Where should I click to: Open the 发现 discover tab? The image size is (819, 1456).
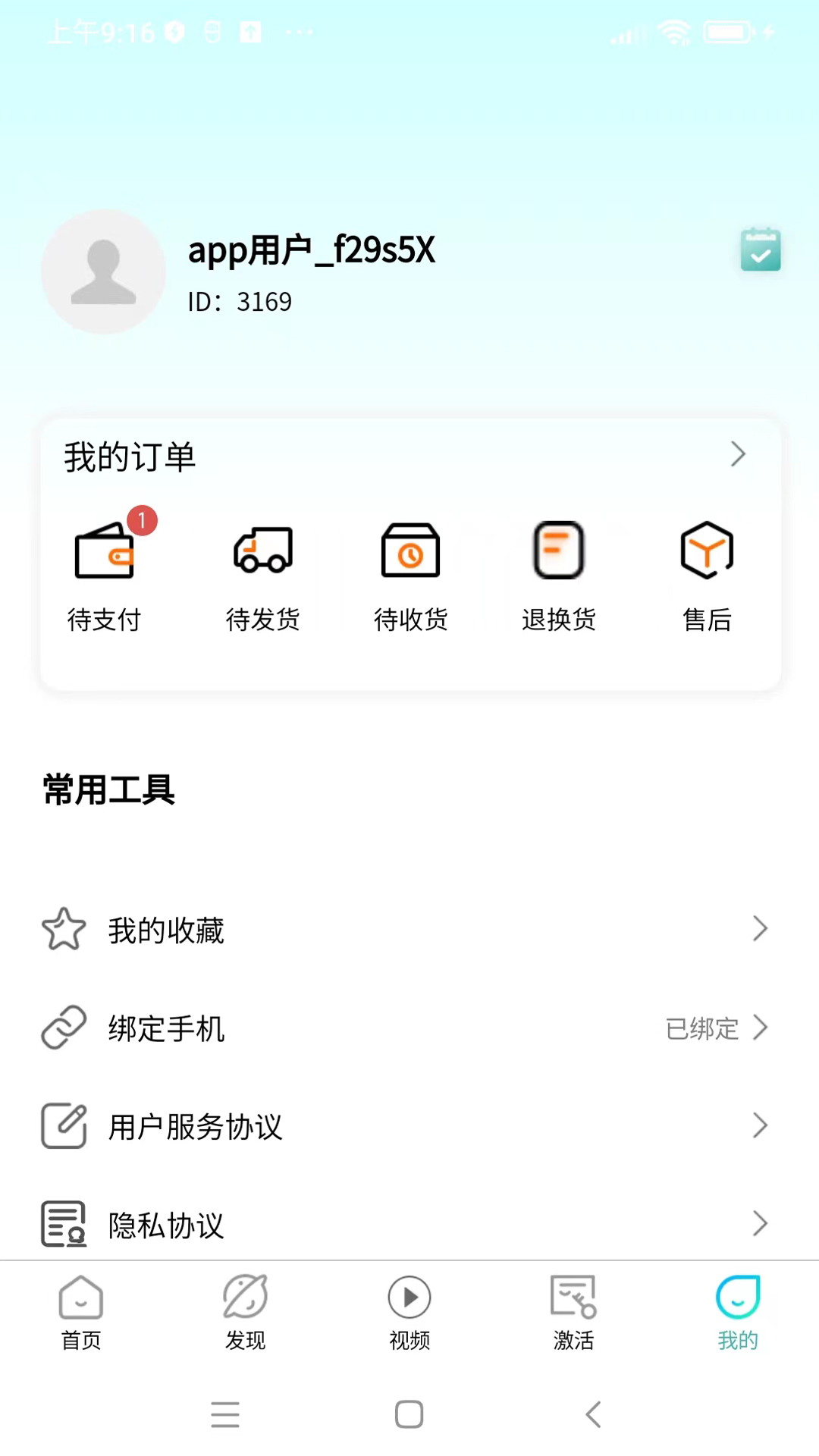pos(245,1312)
